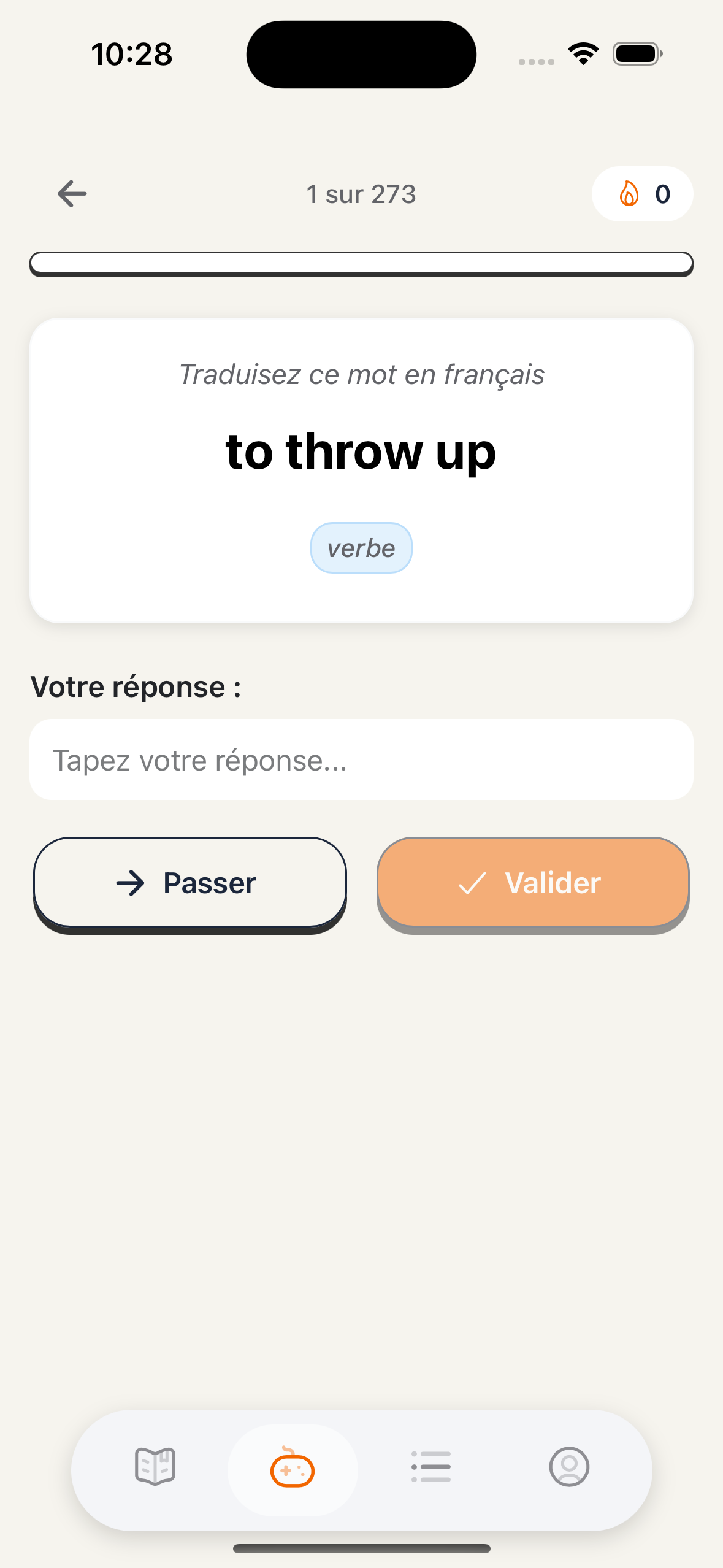Open the book lessons tab
The width and height of the screenshot is (723, 1568).
pos(155,1467)
